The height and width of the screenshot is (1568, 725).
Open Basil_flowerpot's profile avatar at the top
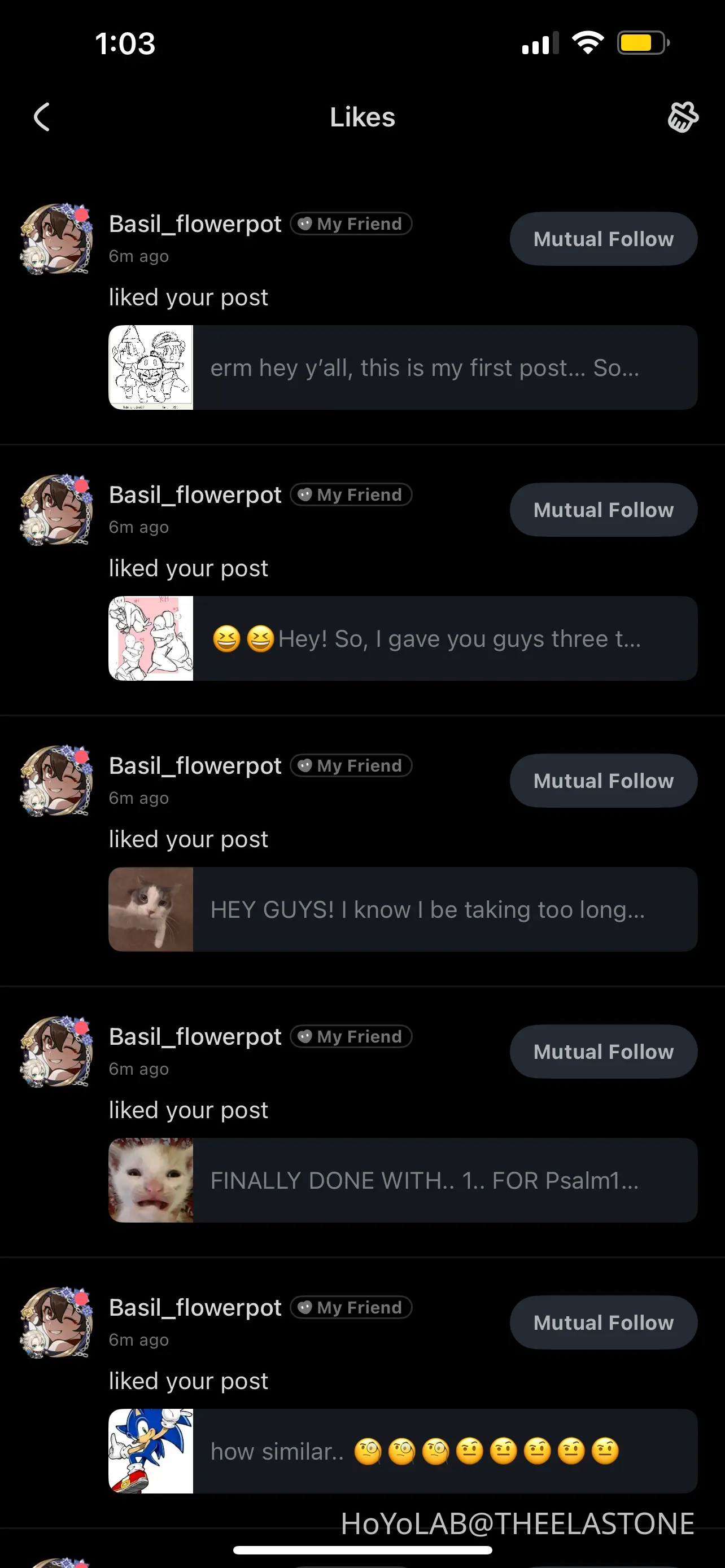pyautogui.click(x=55, y=239)
